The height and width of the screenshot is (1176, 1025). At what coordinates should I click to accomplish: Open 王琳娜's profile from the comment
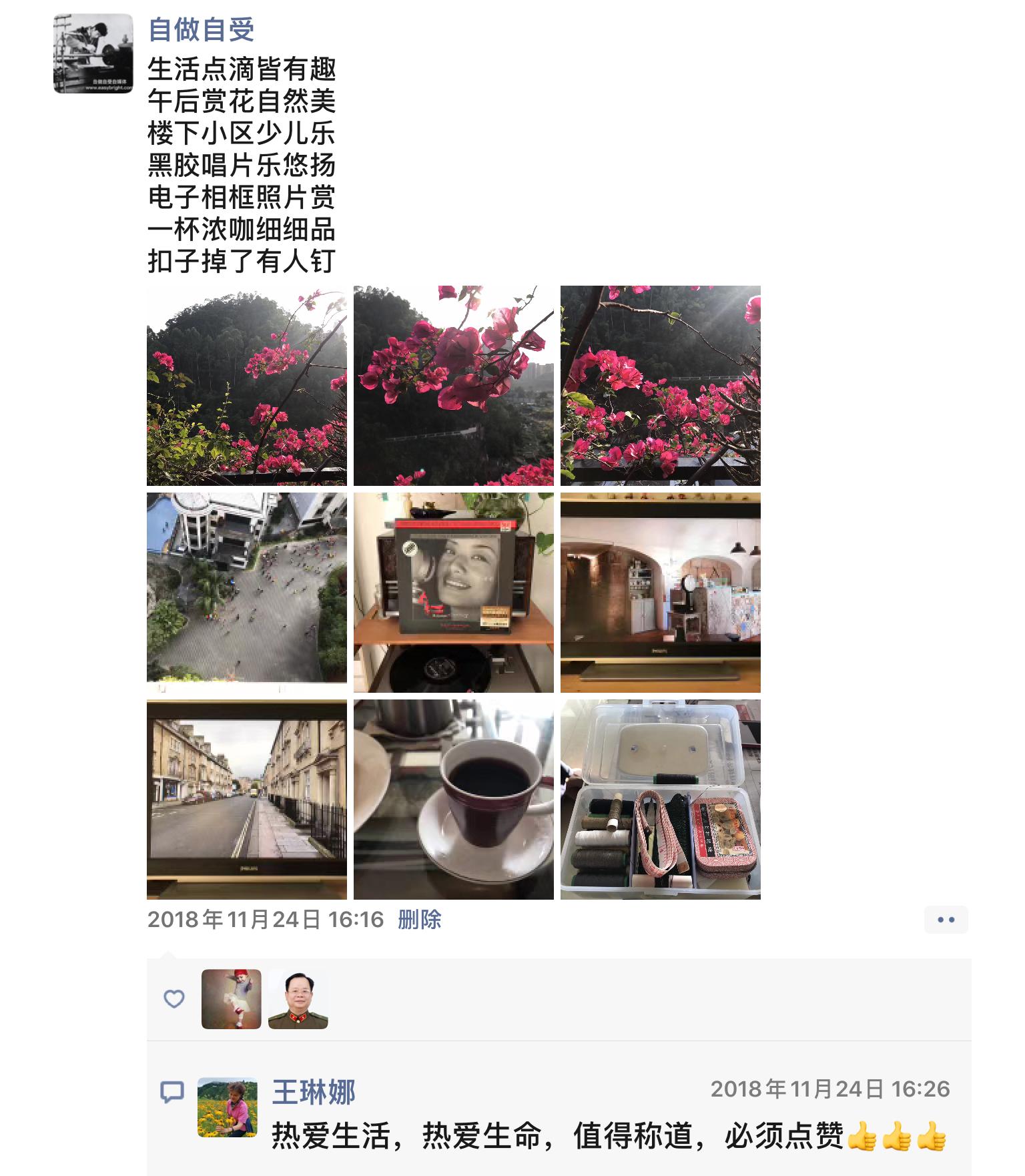pos(314,1092)
